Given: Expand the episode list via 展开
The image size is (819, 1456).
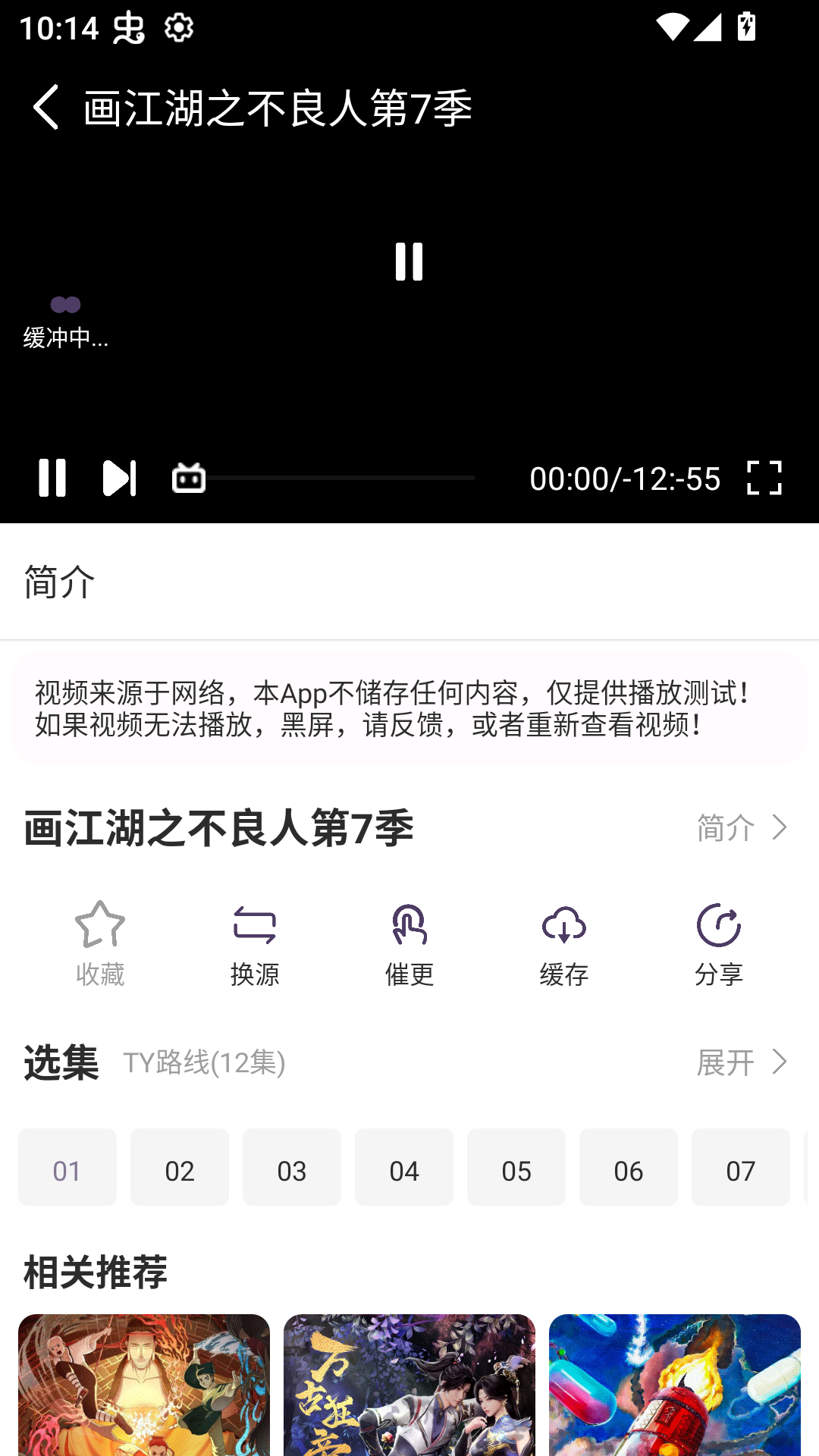Looking at the screenshot, I should click(x=742, y=1063).
